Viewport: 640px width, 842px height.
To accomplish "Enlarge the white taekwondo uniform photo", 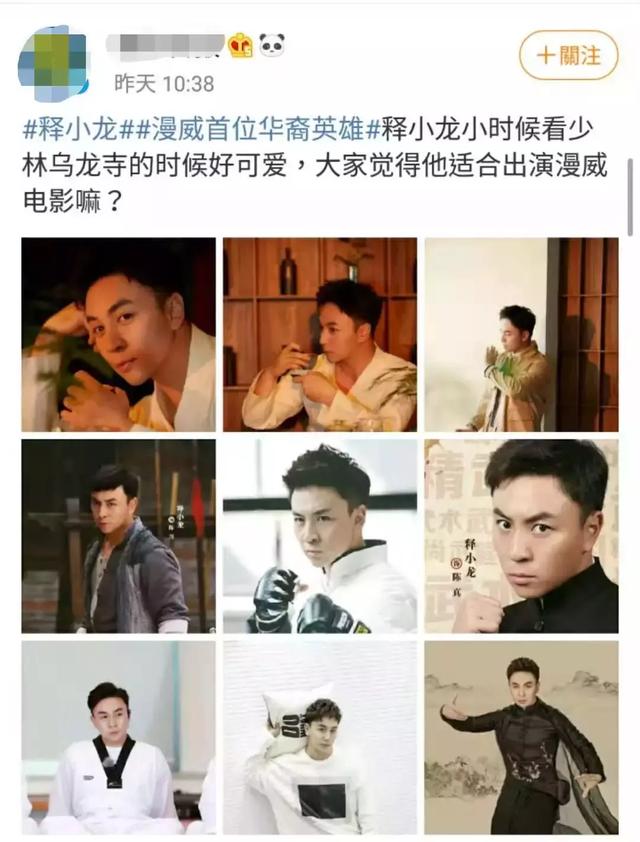I will (x=118, y=737).
